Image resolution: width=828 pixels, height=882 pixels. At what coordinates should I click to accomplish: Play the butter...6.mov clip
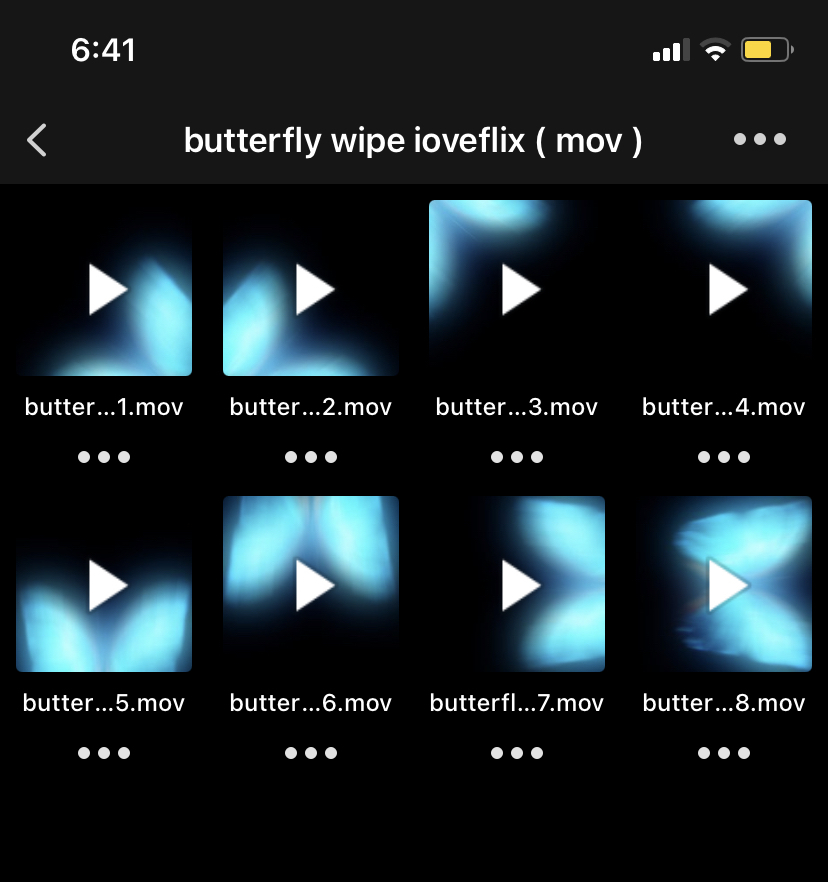click(311, 584)
